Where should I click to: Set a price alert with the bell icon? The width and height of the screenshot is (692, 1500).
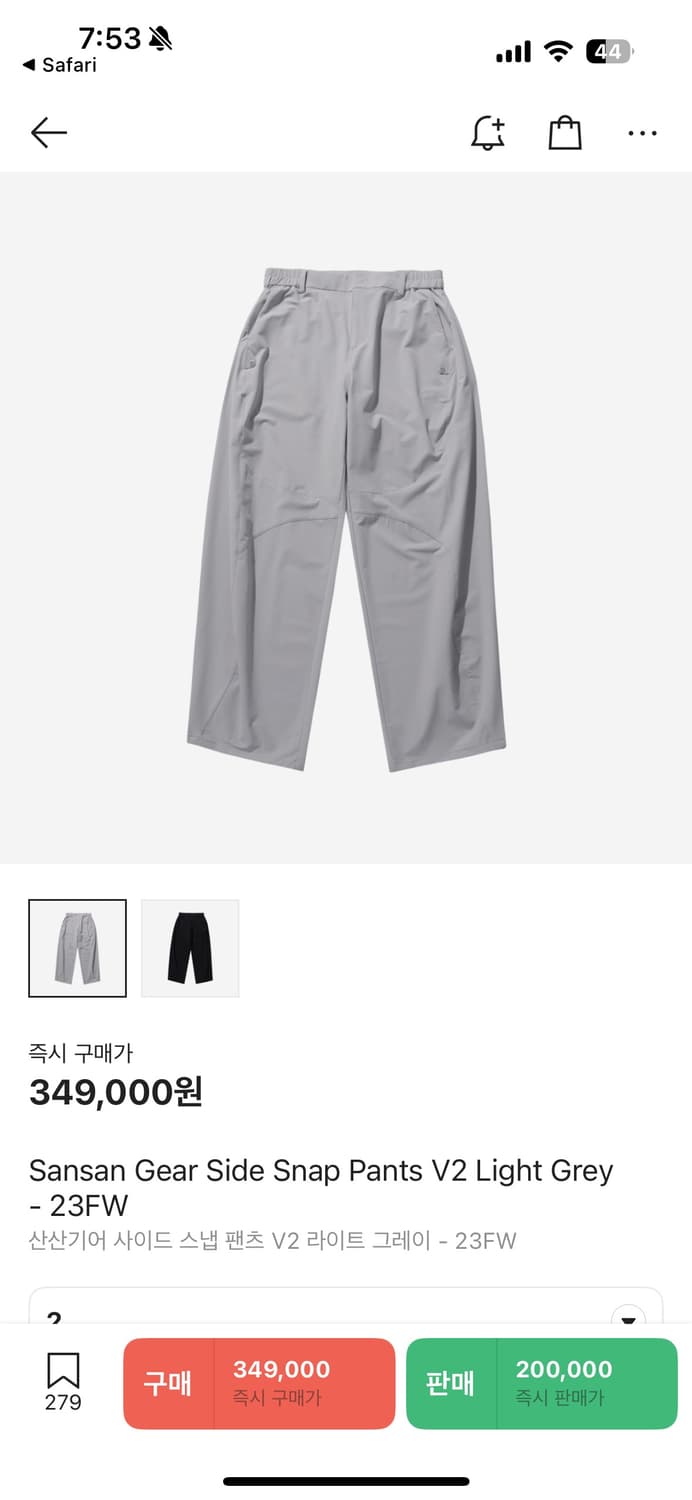(488, 133)
